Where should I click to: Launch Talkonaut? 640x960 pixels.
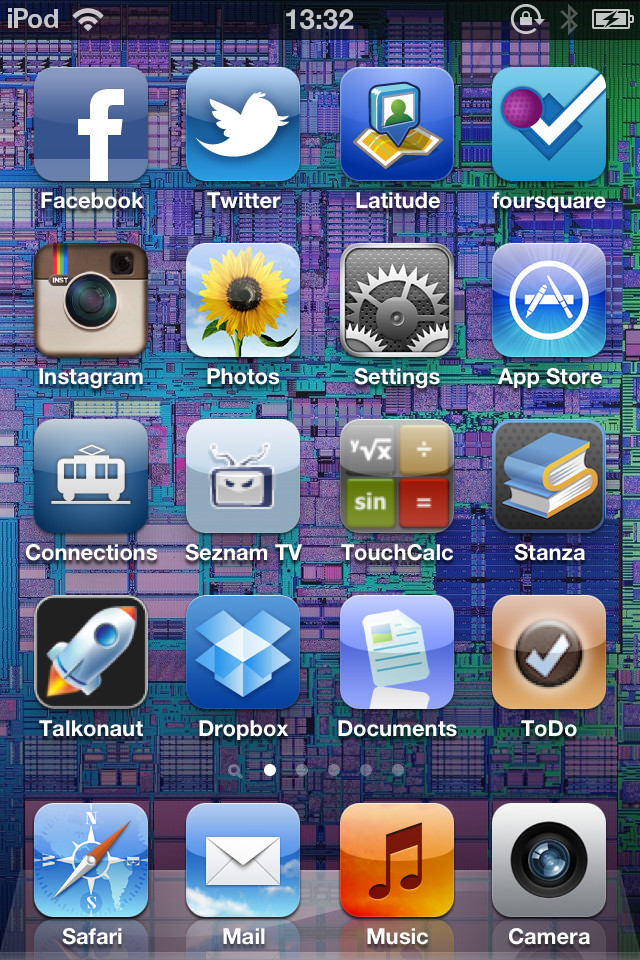tap(91, 652)
